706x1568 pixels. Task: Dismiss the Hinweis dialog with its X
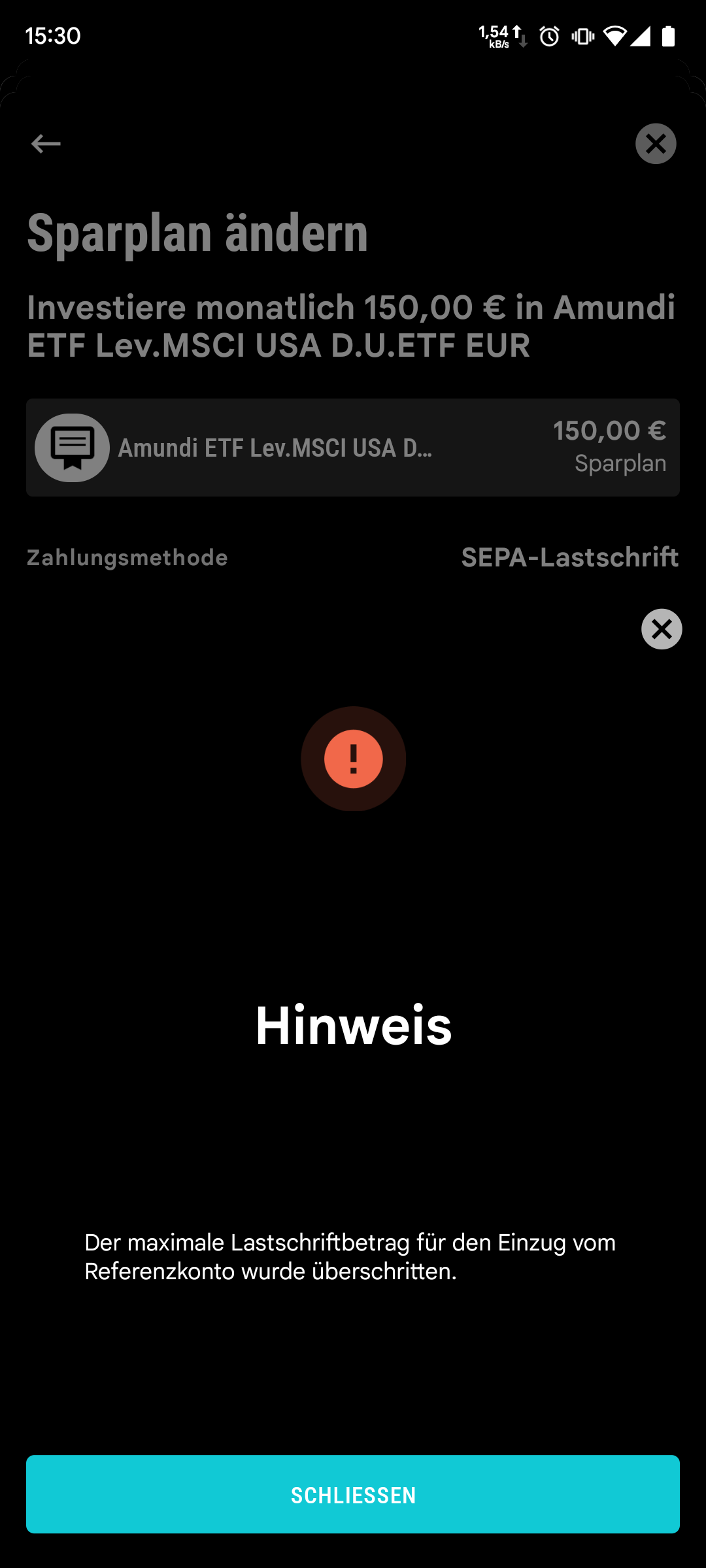662,629
